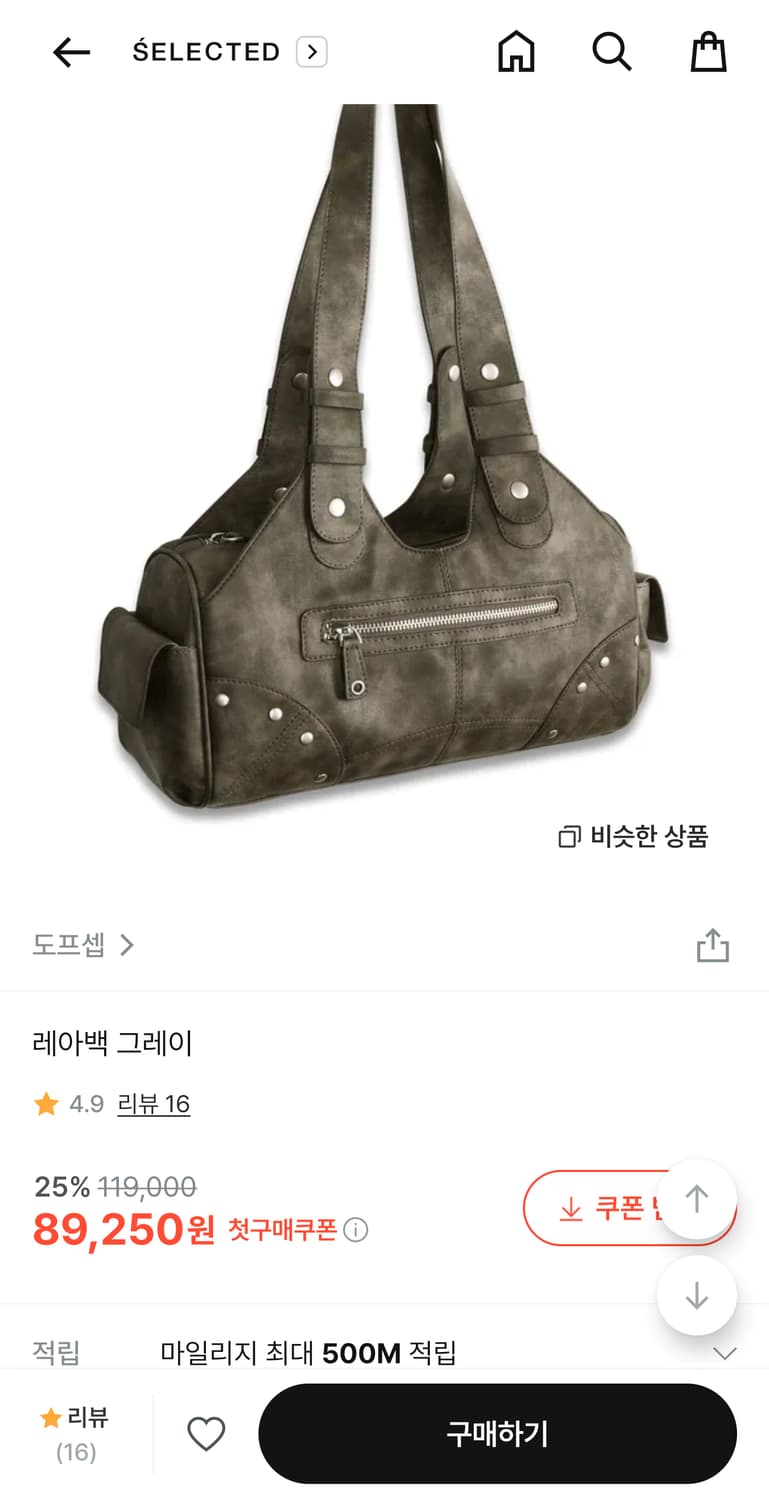Viewport: 769px width, 1500px height.
Task: Go to the home screen
Action: 516,52
